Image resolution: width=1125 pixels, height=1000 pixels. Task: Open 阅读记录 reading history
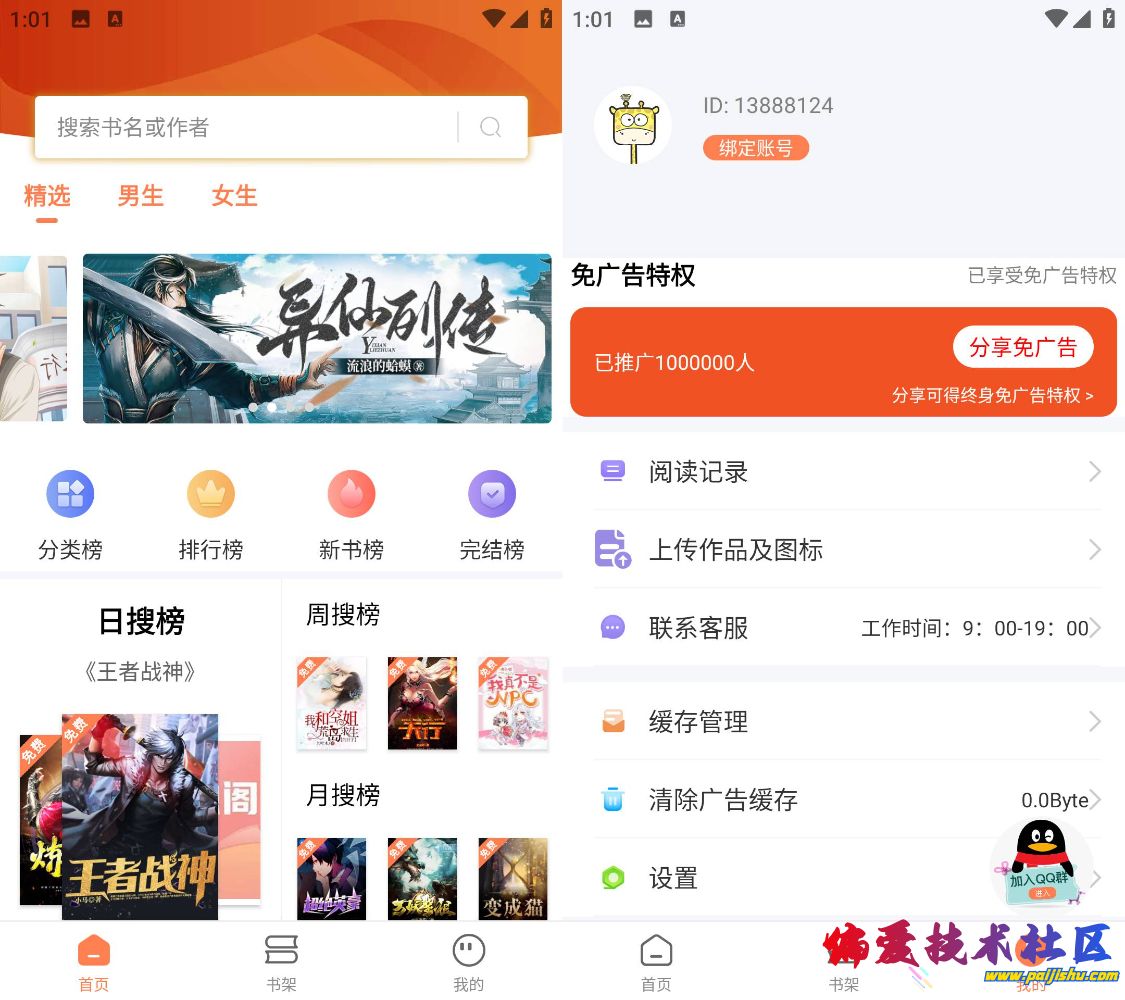point(845,471)
